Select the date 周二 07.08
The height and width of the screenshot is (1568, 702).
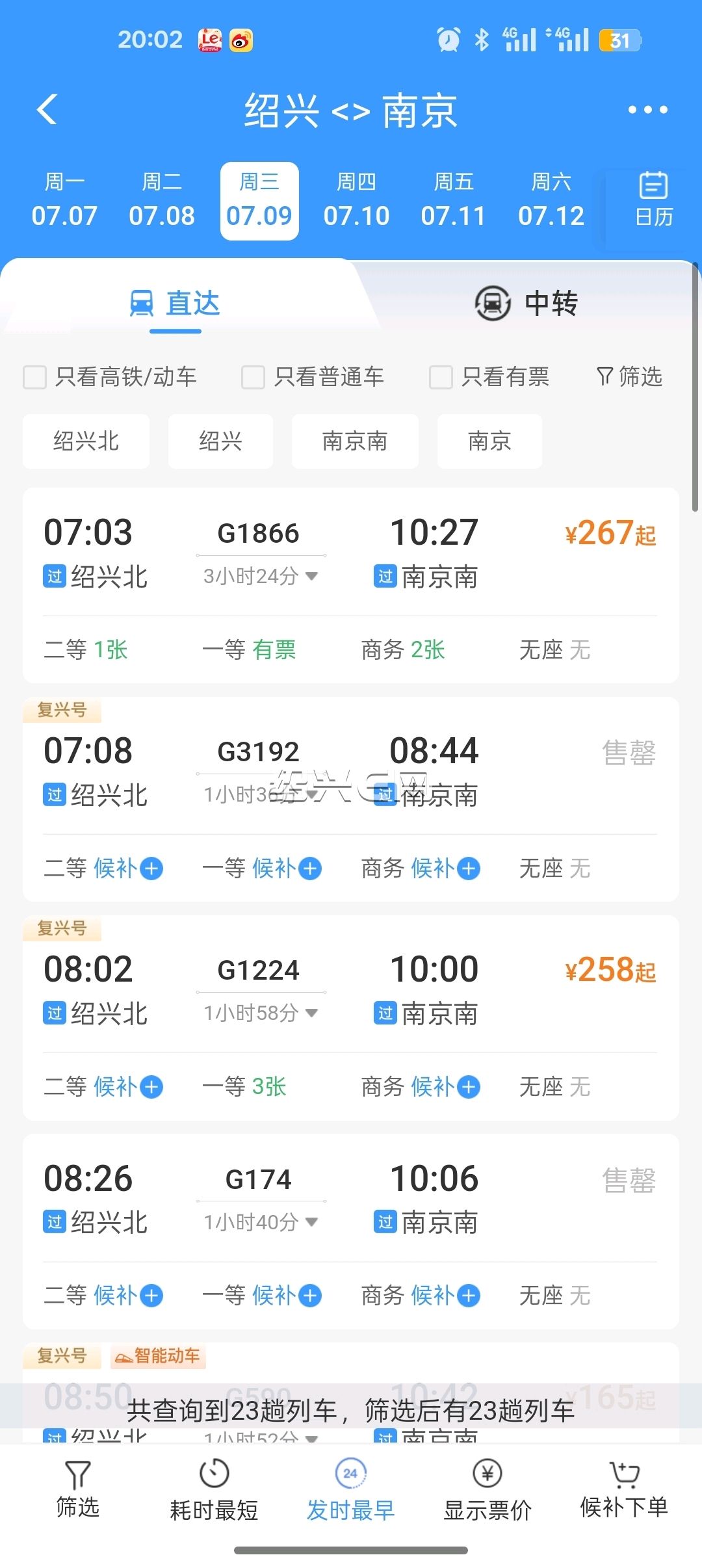coord(162,201)
